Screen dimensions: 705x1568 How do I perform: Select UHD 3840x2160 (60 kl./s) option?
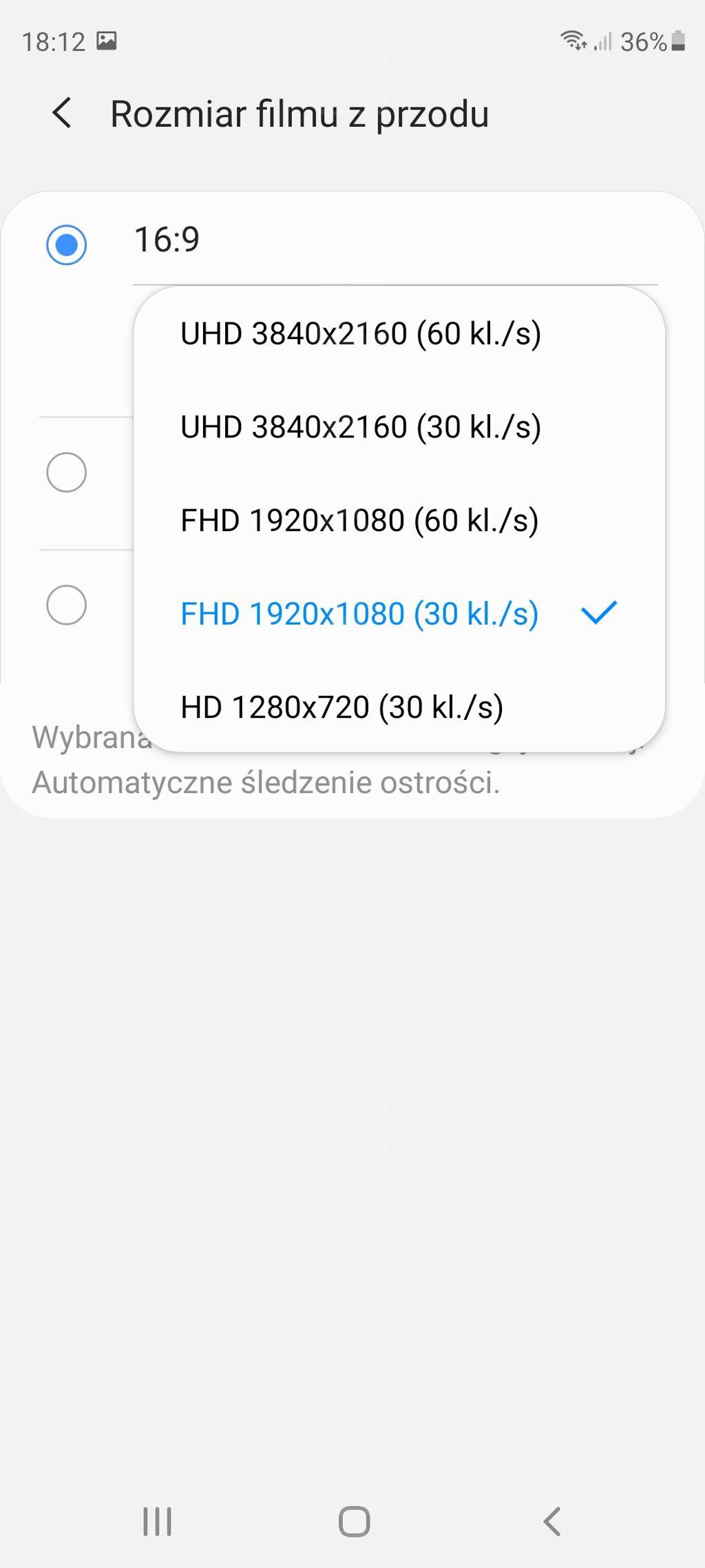point(360,333)
